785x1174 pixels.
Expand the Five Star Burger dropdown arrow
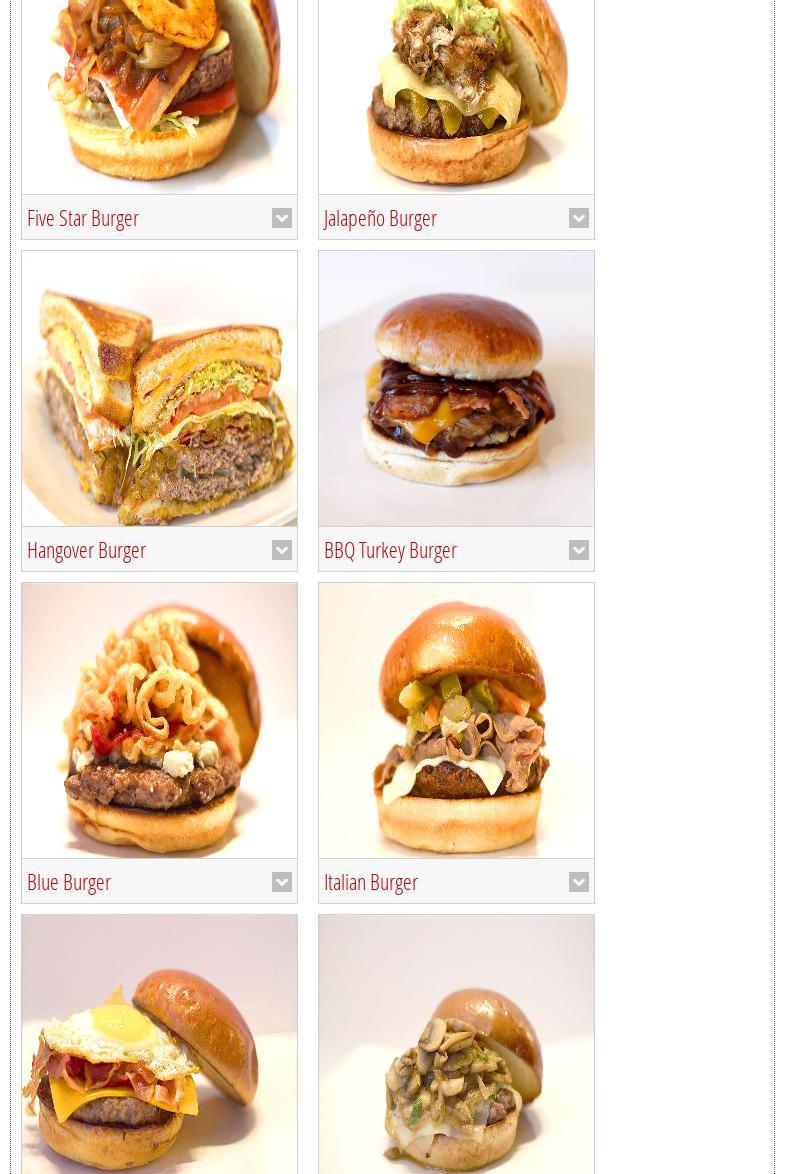pos(282,218)
